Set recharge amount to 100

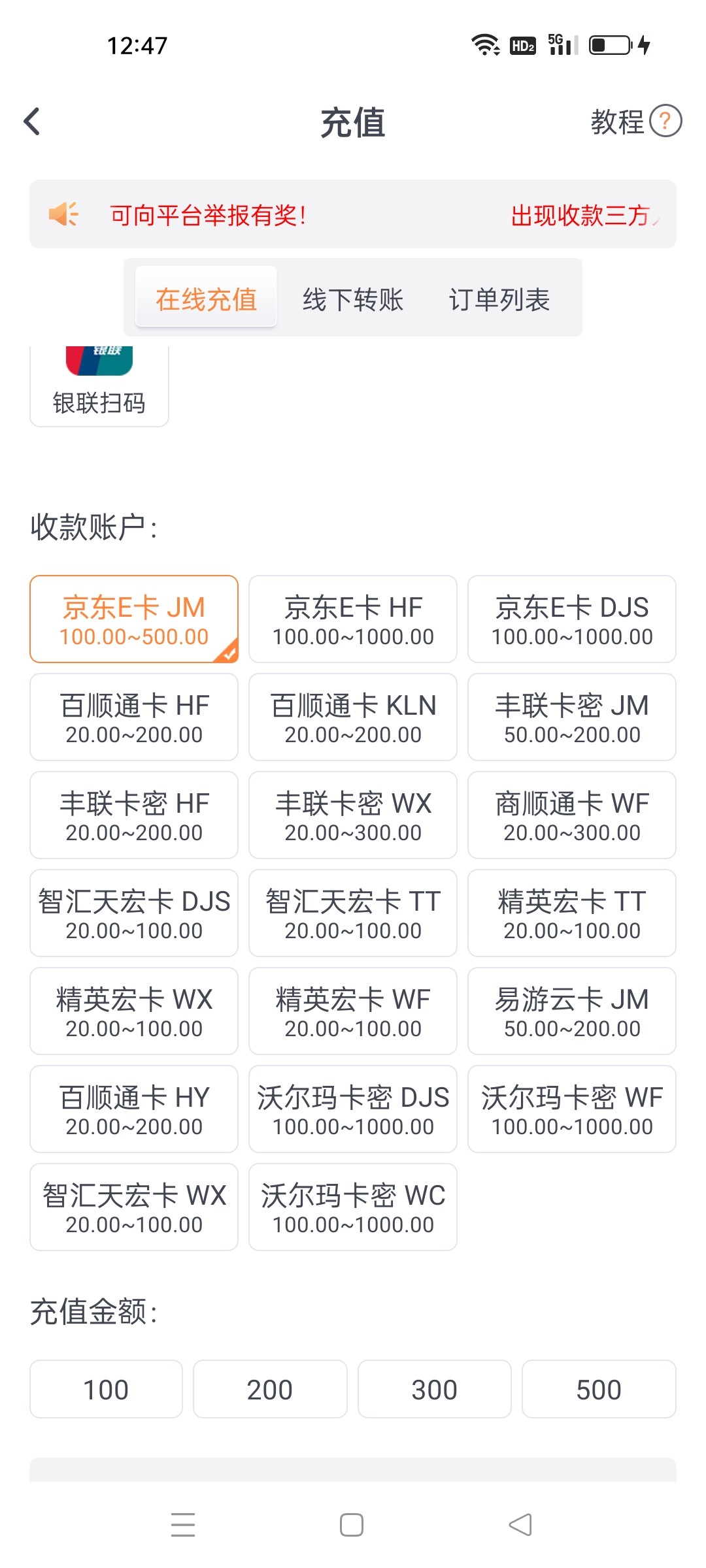(x=106, y=1389)
